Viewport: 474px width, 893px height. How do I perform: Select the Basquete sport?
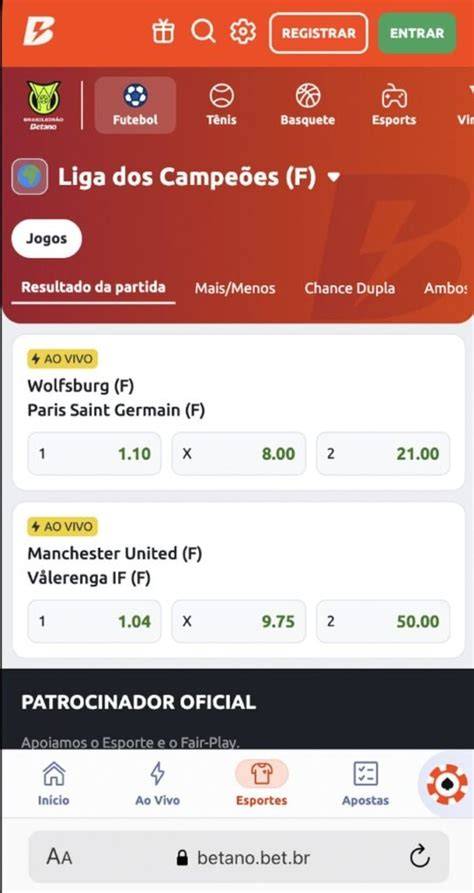click(x=308, y=105)
